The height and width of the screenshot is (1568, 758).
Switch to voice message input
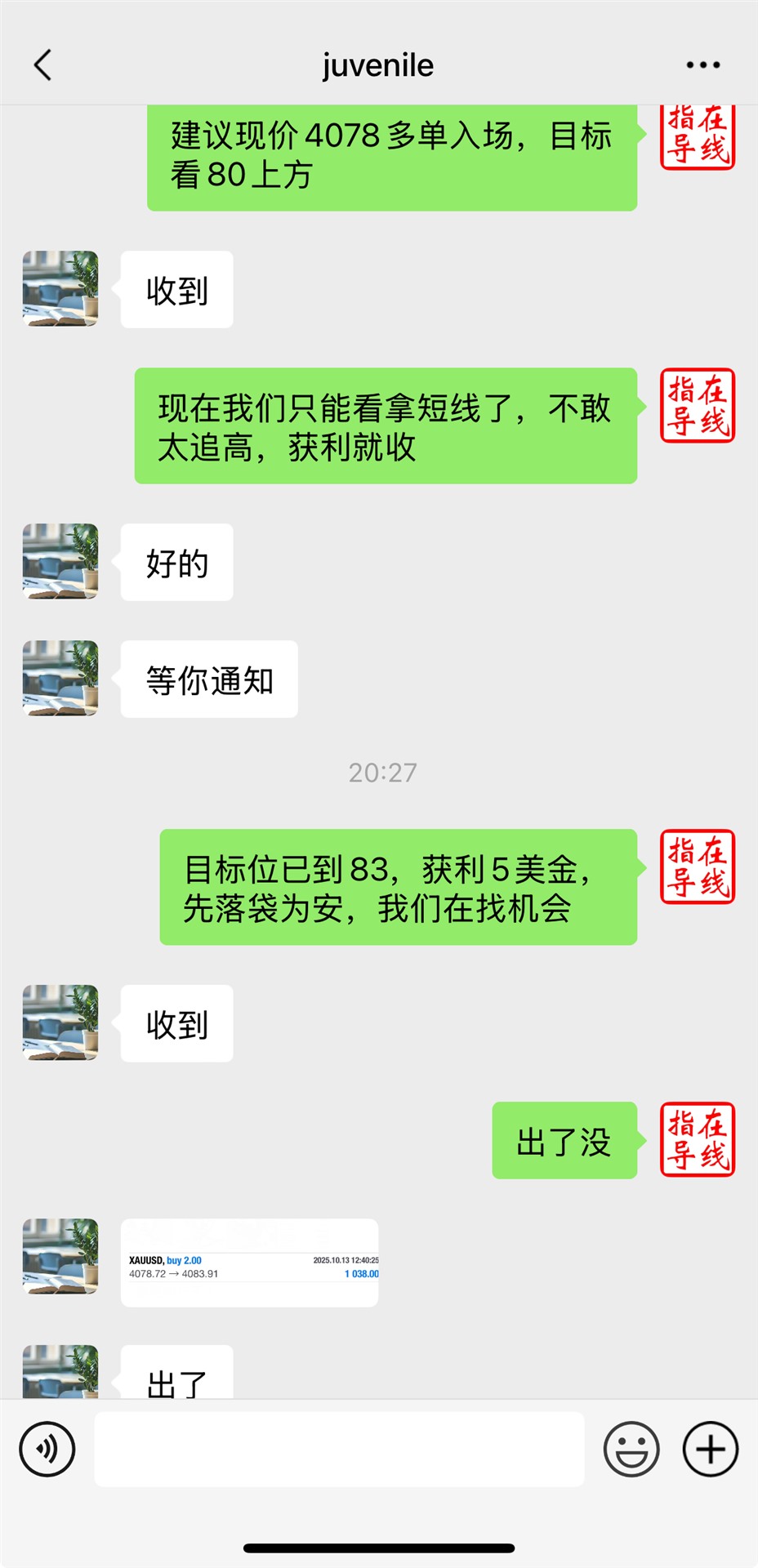tap(47, 1449)
